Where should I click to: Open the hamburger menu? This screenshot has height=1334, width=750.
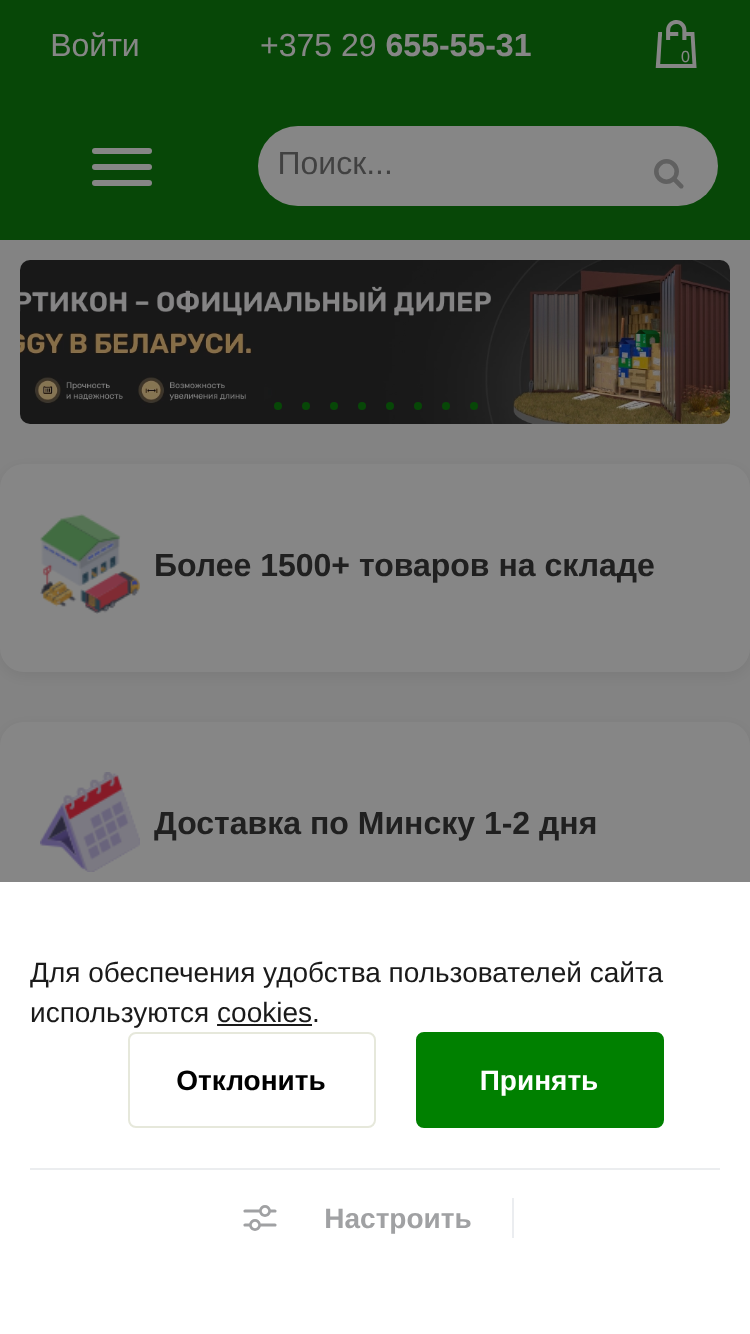click(122, 167)
